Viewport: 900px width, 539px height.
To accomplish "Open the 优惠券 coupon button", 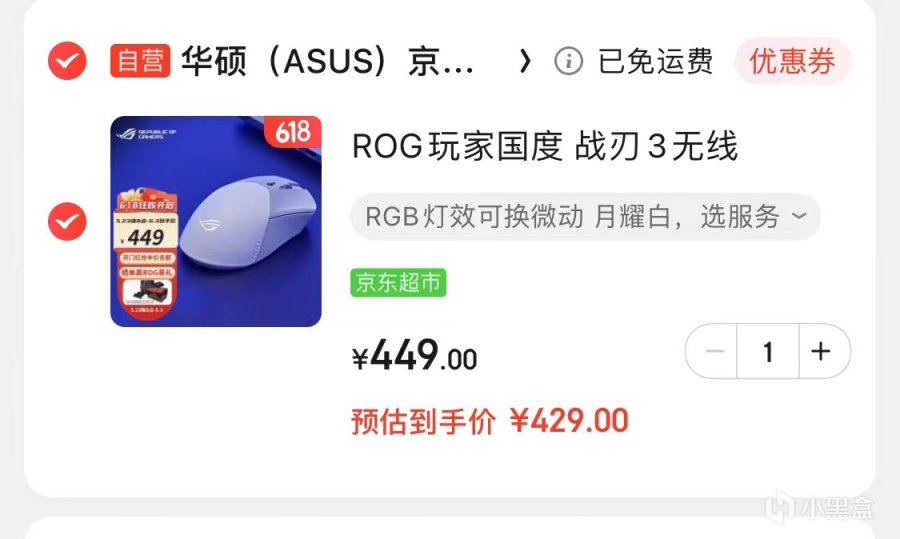I will click(793, 61).
